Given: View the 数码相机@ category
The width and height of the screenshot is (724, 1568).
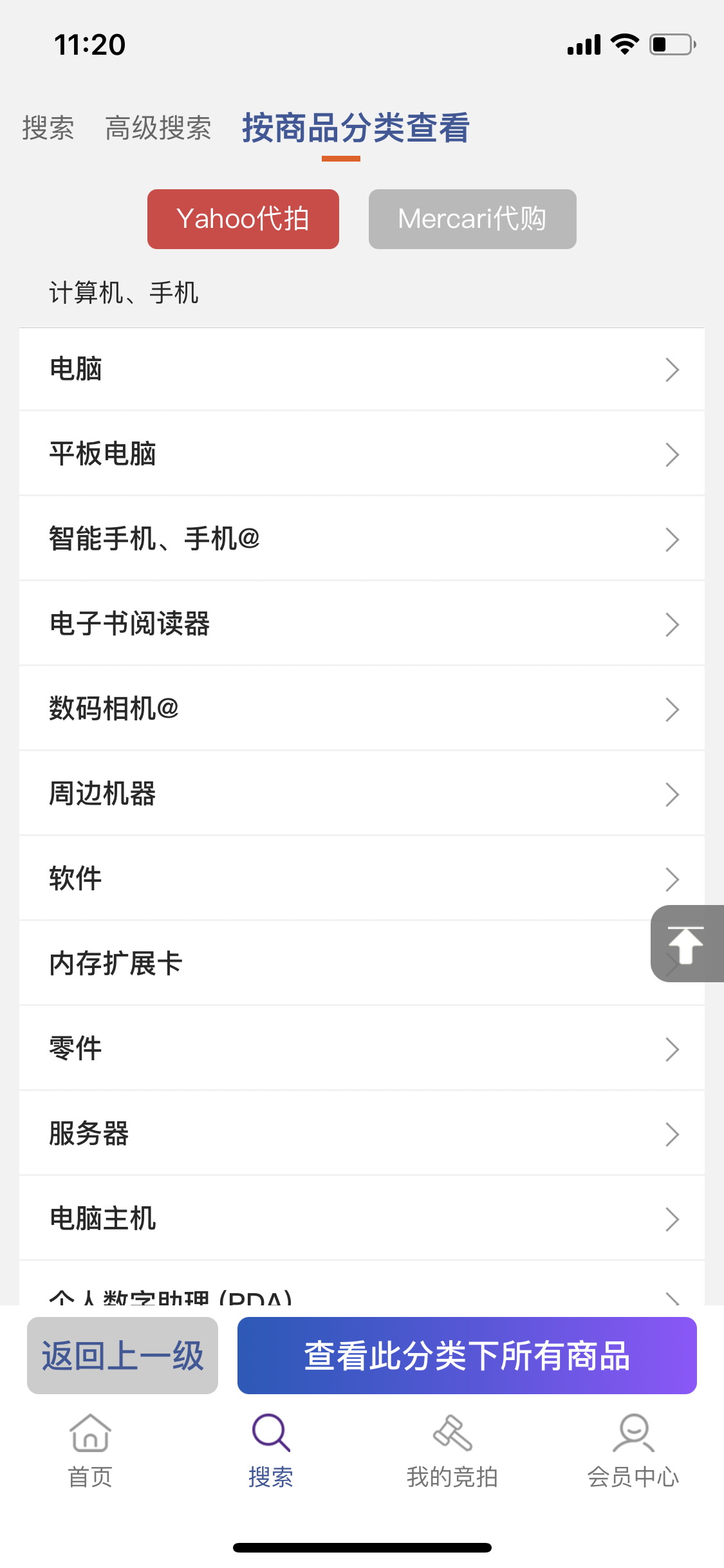Looking at the screenshot, I should pyautogui.click(x=361, y=709).
